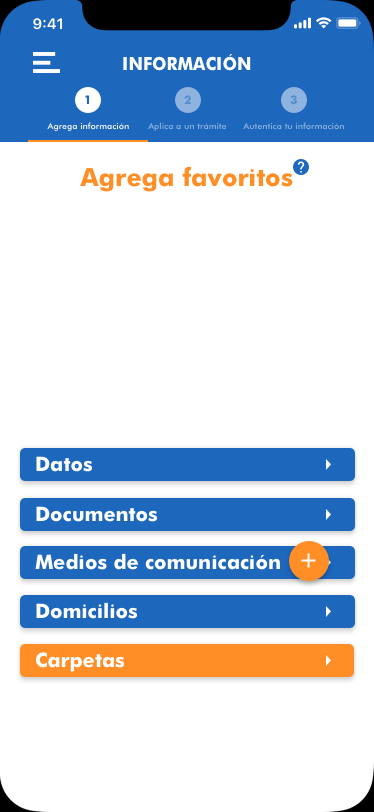Viewport: 374px width, 812px height.
Task: Open the Domicilios section
Action: 188,612
